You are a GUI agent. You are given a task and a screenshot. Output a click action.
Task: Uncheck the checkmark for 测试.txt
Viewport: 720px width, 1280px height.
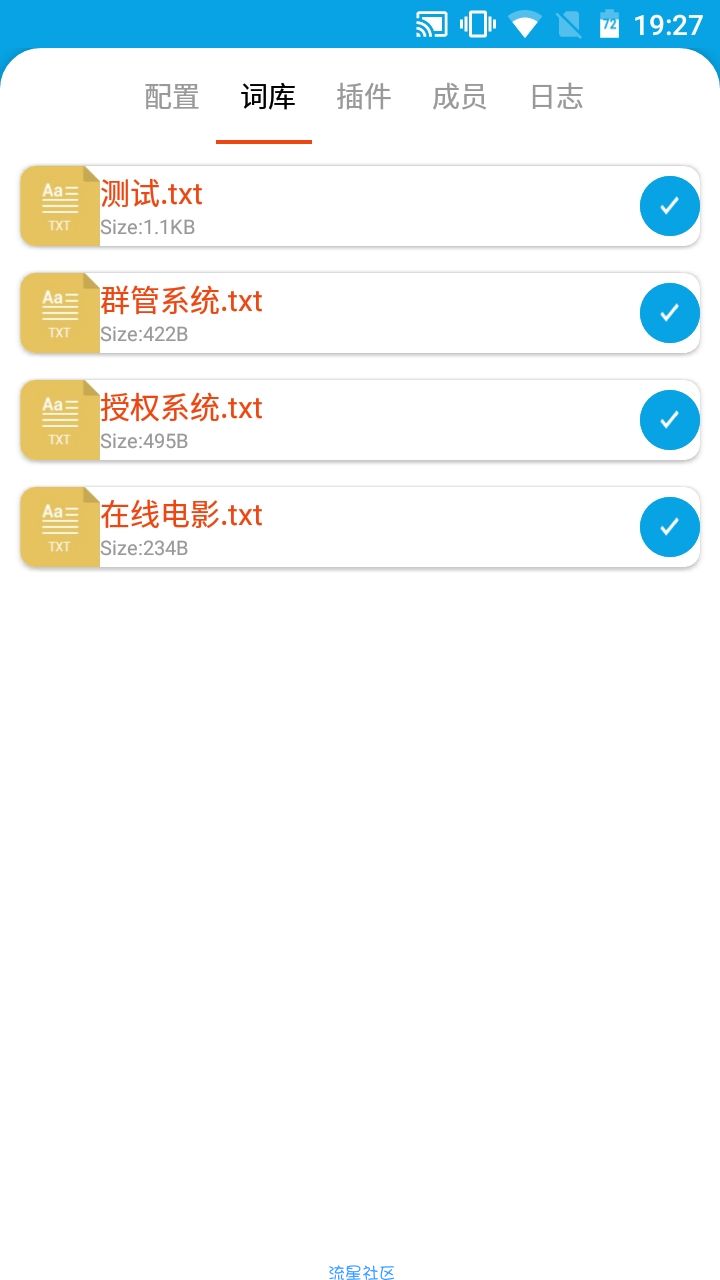(x=670, y=206)
